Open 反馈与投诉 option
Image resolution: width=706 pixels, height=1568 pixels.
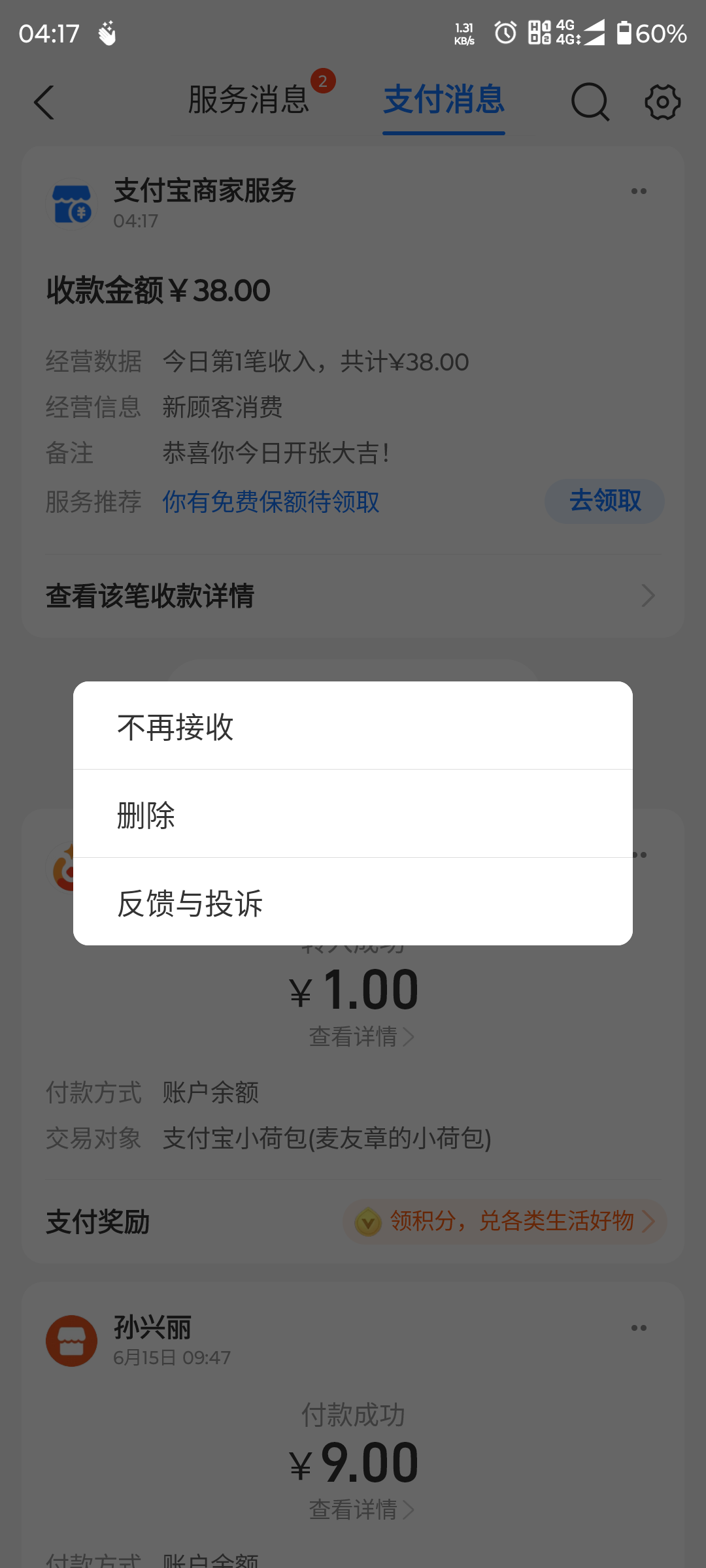coord(353,902)
